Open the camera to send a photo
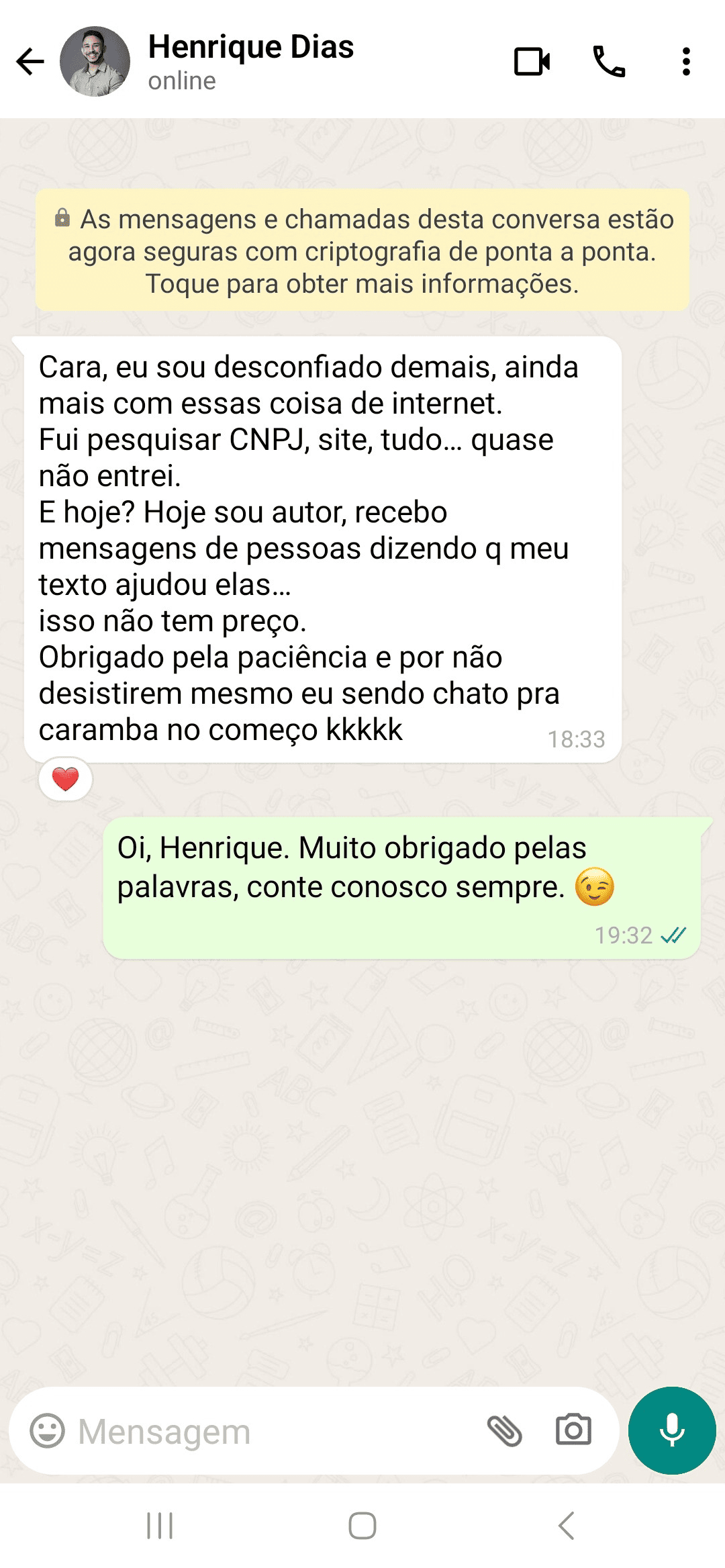This screenshot has height=1568, width=725. (x=573, y=1430)
